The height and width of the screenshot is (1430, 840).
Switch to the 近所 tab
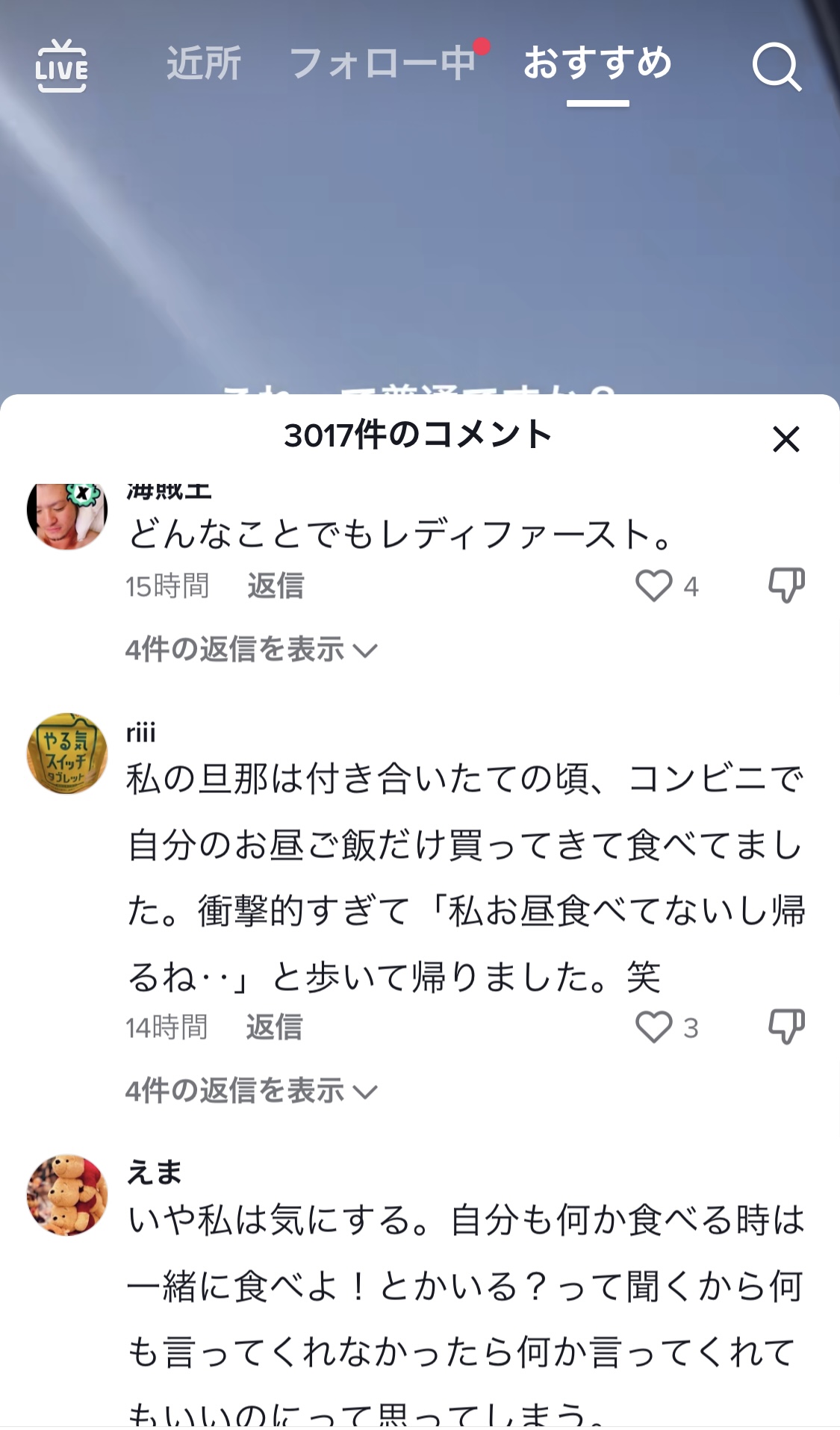click(x=203, y=63)
